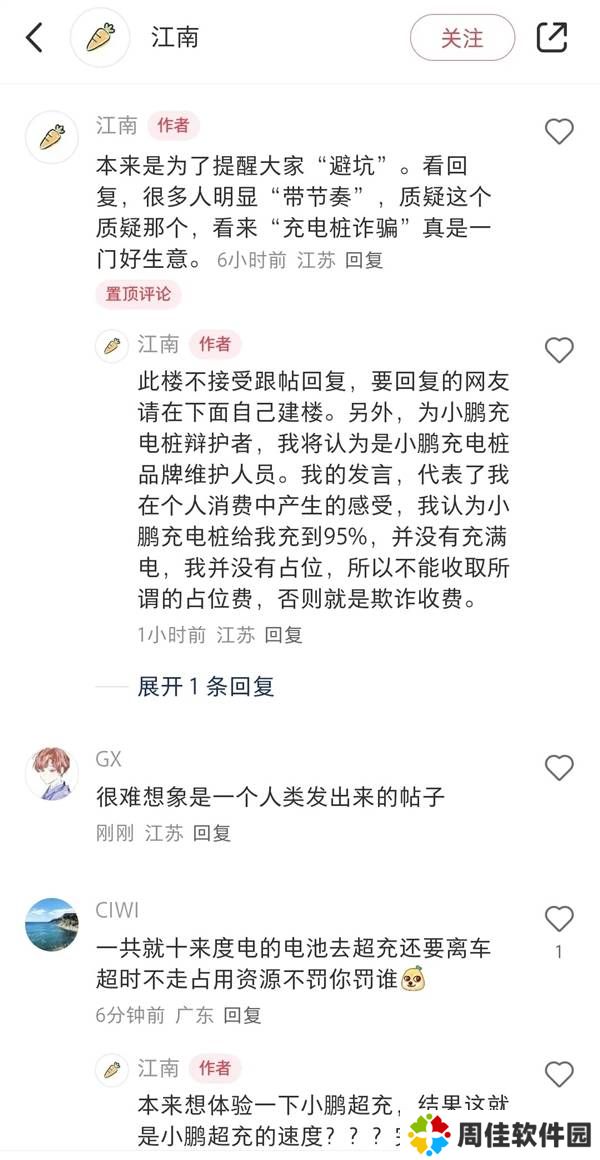Reply to CIWI's comment
The image size is (600, 1160).
(242, 1015)
